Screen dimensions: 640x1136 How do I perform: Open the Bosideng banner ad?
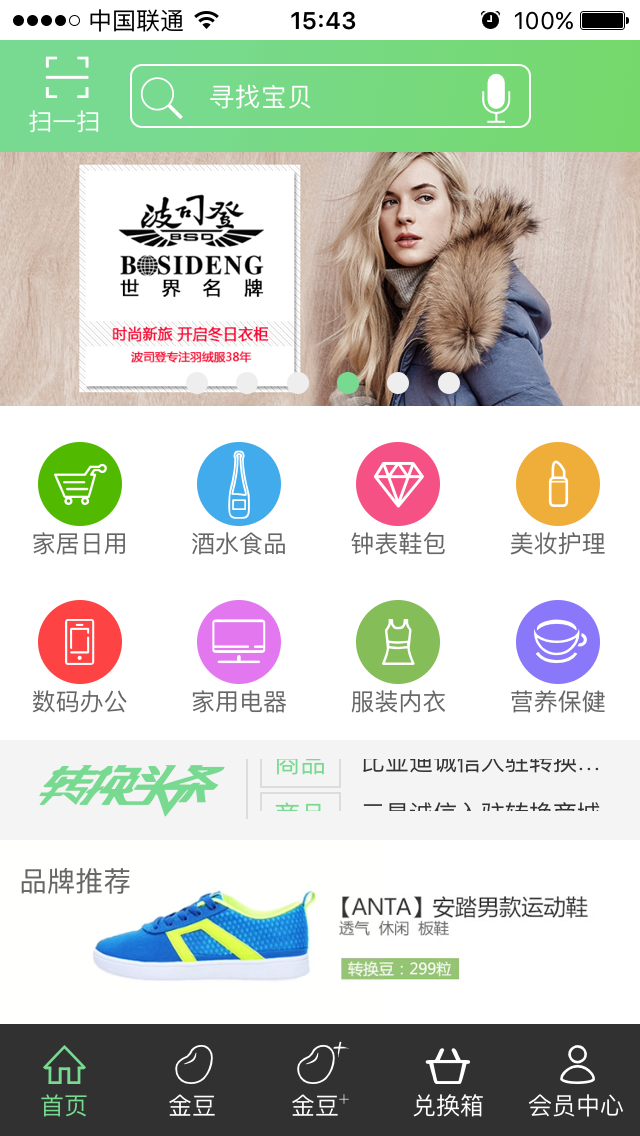pyautogui.click(x=320, y=278)
